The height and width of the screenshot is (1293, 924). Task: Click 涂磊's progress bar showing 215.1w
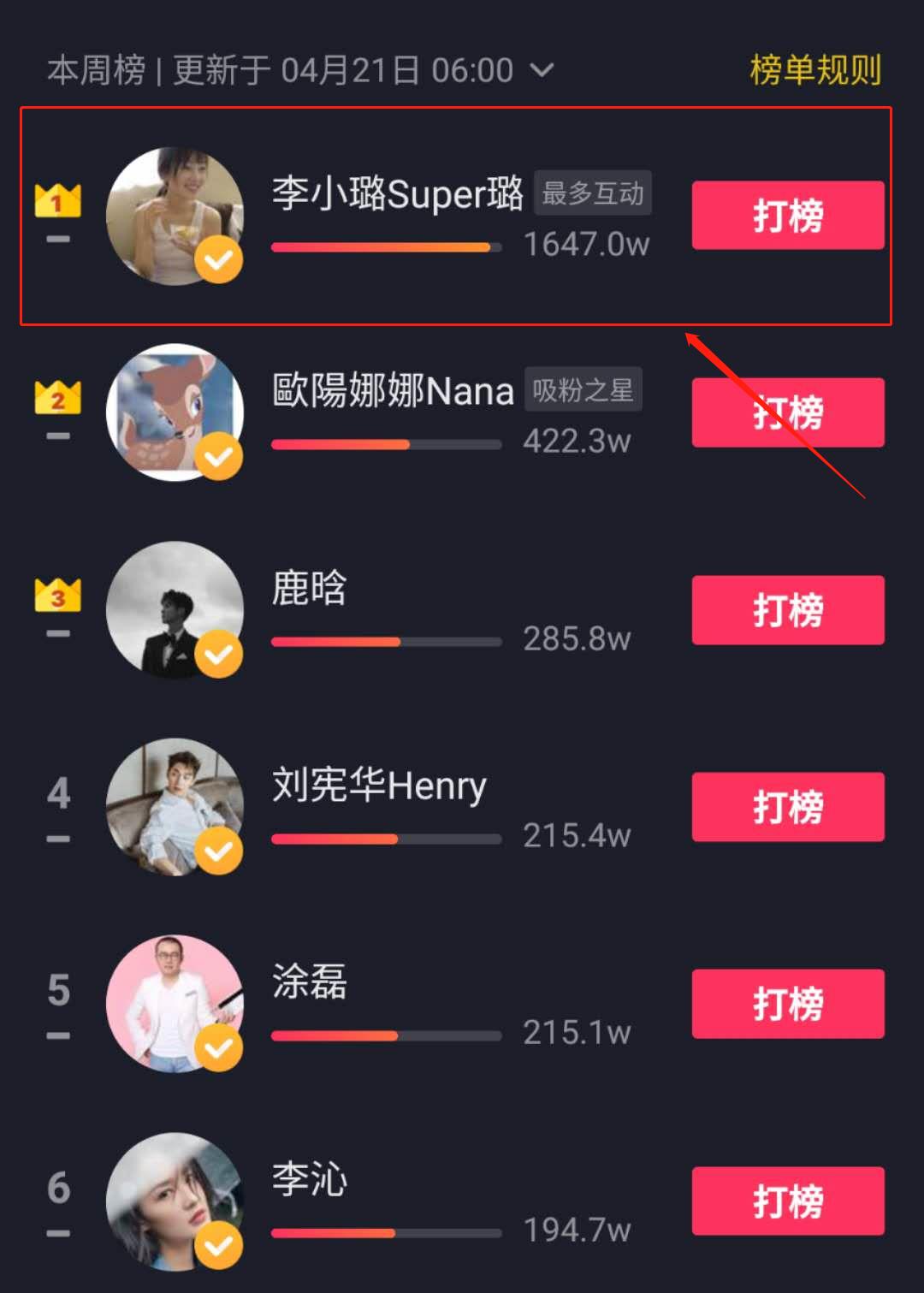click(x=385, y=1035)
